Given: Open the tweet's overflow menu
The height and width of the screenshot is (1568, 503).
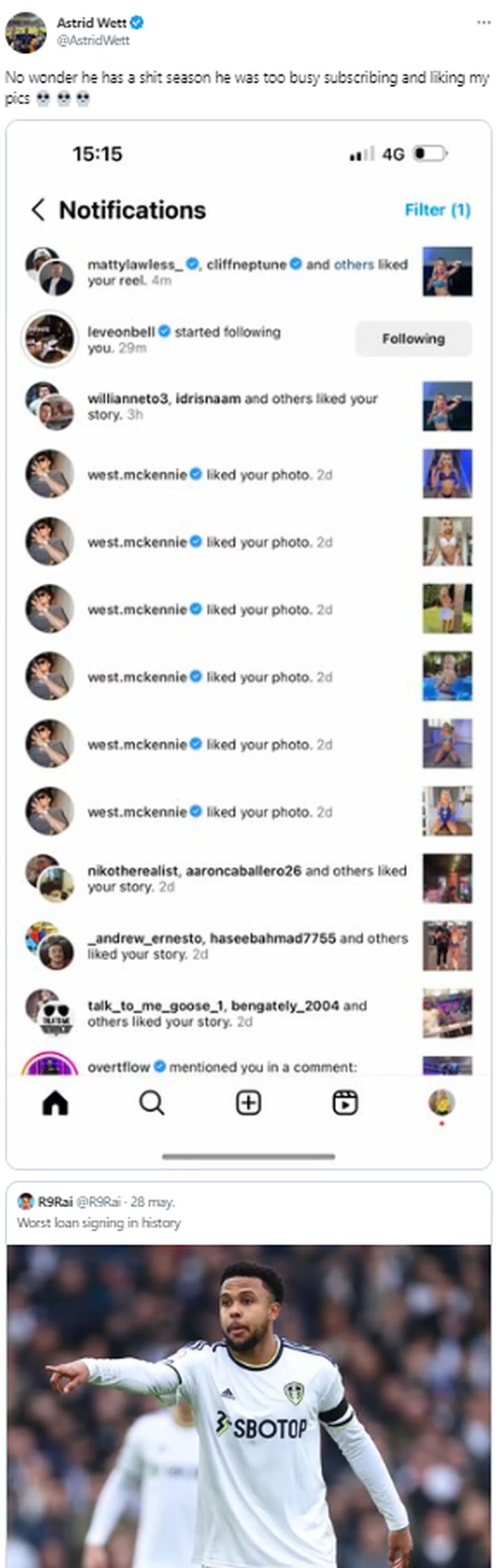Looking at the screenshot, I should coord(484,23).
